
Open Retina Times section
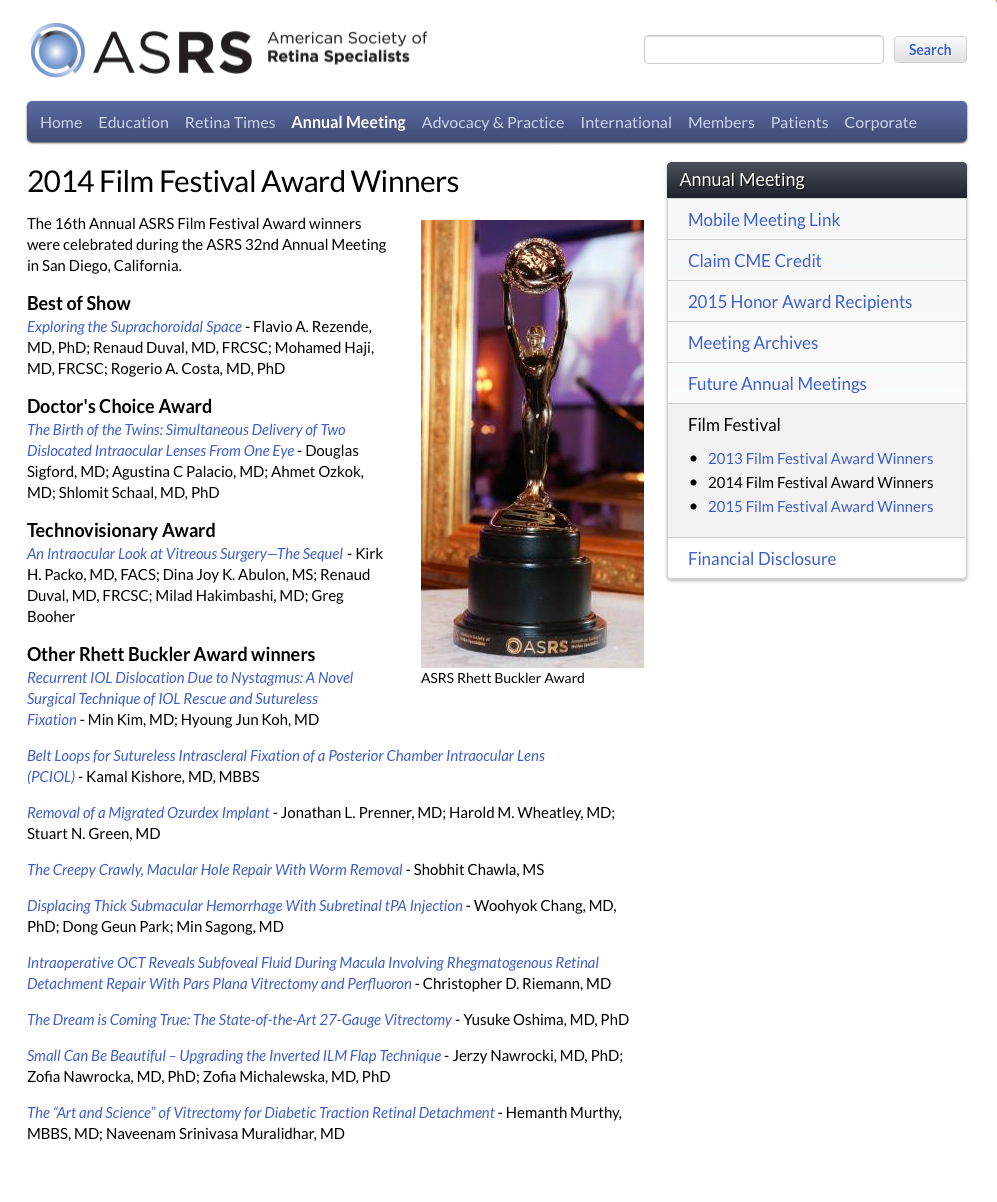[x=230, y=122]
